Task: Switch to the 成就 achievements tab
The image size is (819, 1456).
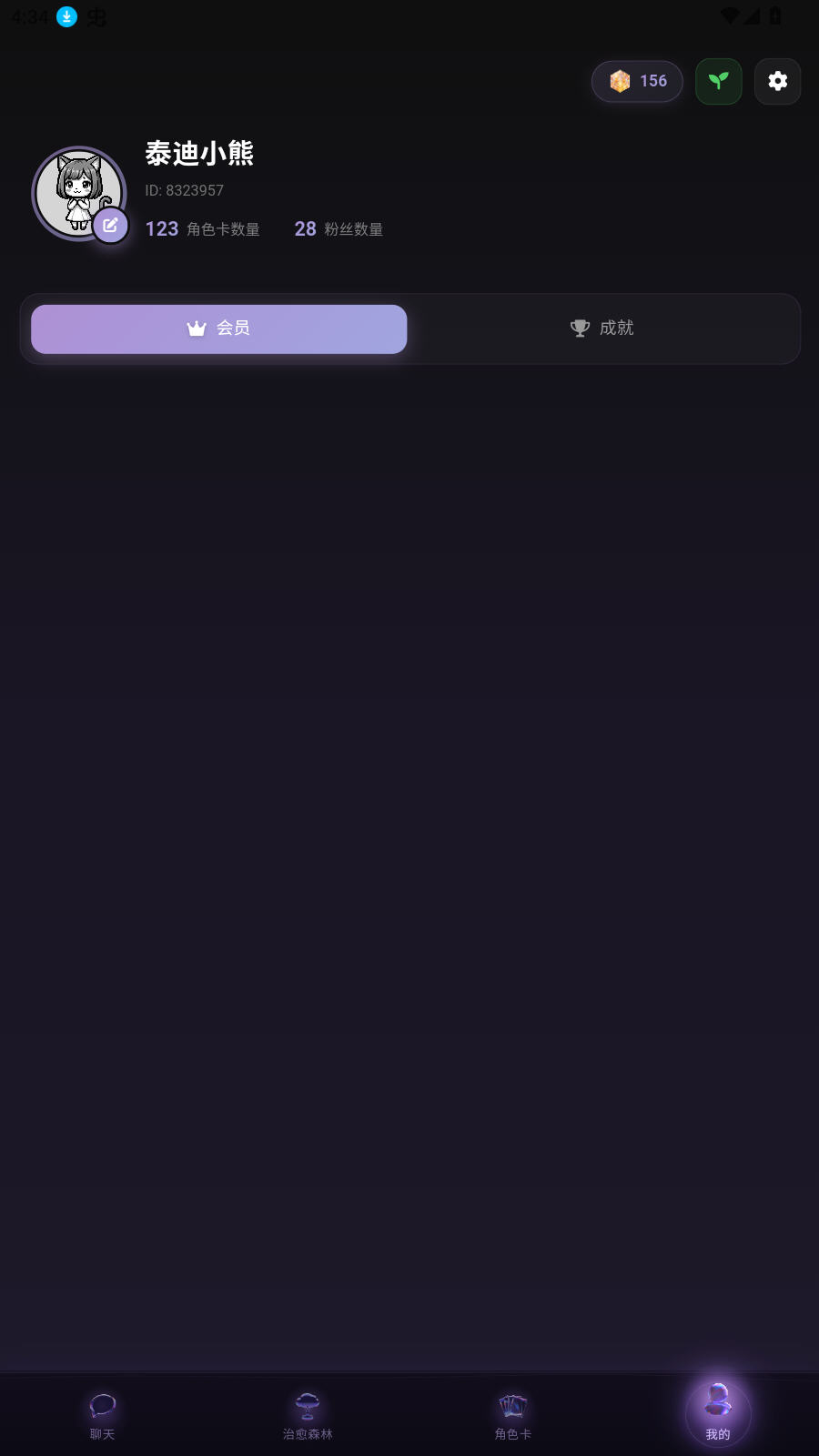Action: pos(602,329)
